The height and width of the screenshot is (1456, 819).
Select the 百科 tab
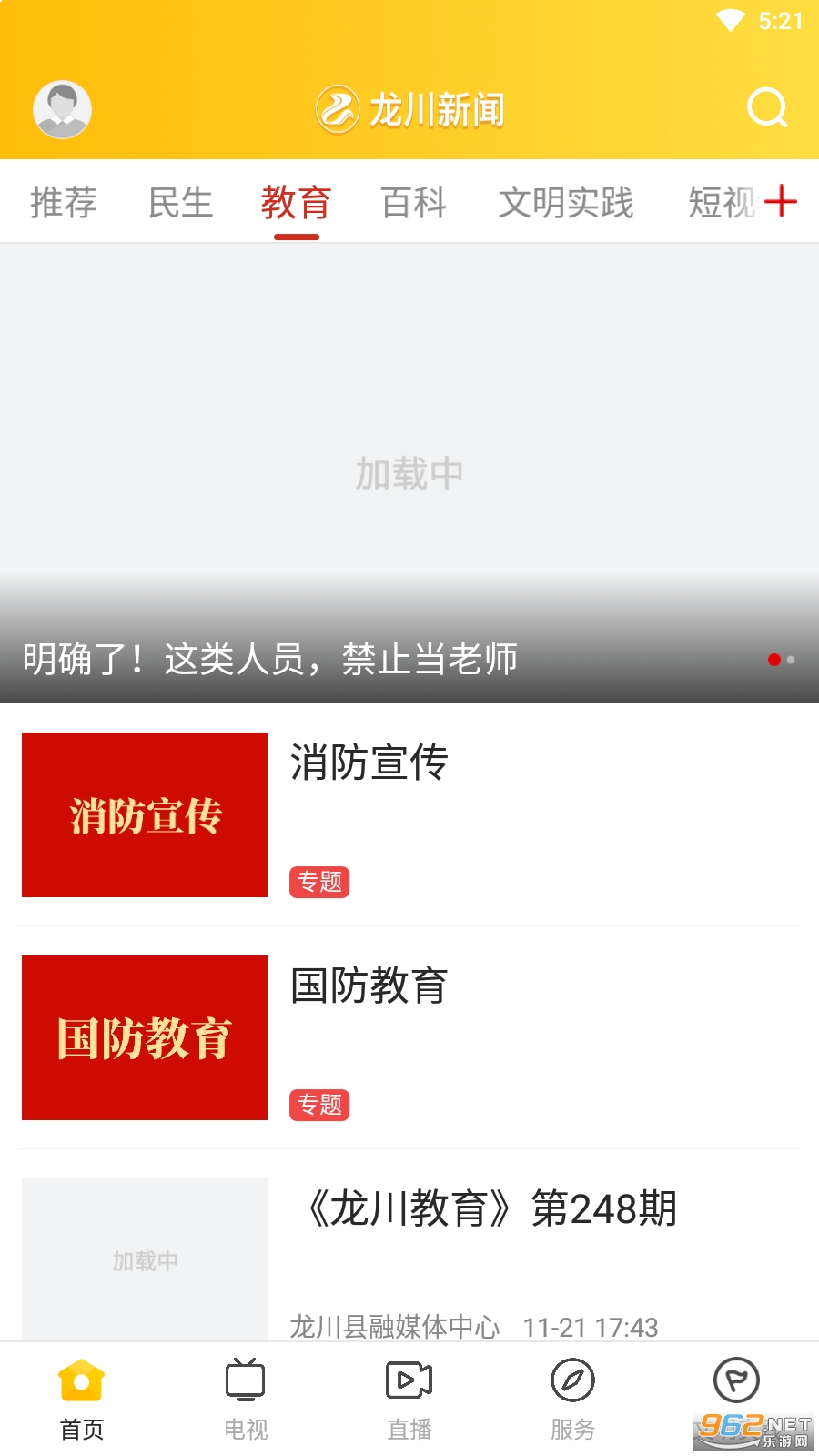414,202
